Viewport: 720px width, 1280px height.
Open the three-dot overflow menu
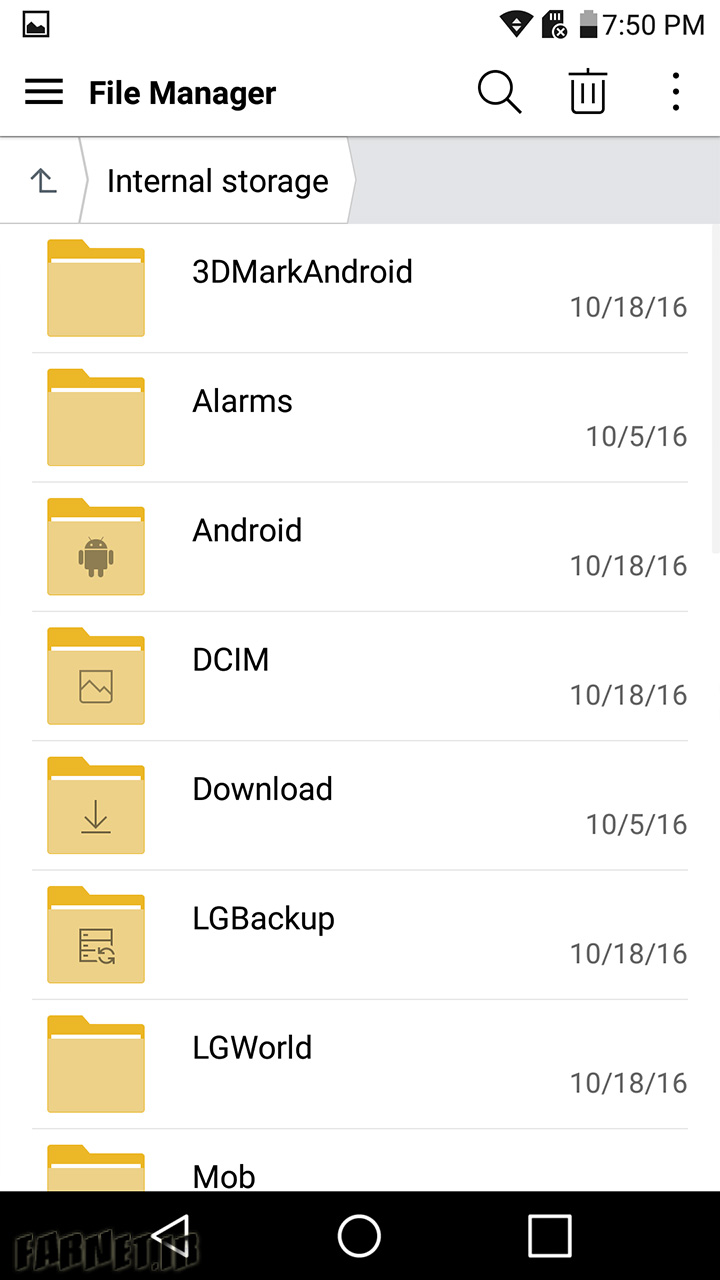(x=676, y=93)
